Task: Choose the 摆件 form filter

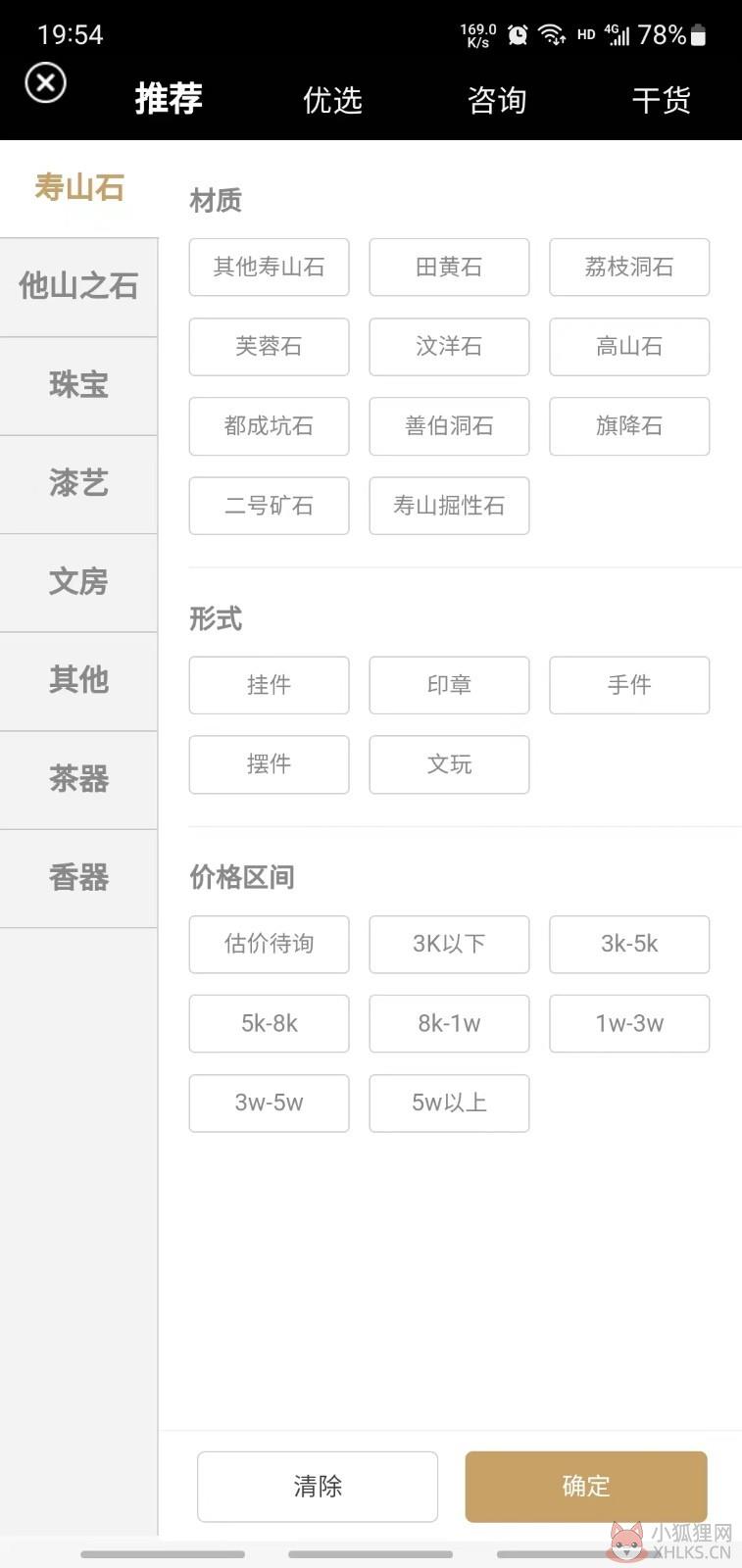Action: (x=269, y=764)
